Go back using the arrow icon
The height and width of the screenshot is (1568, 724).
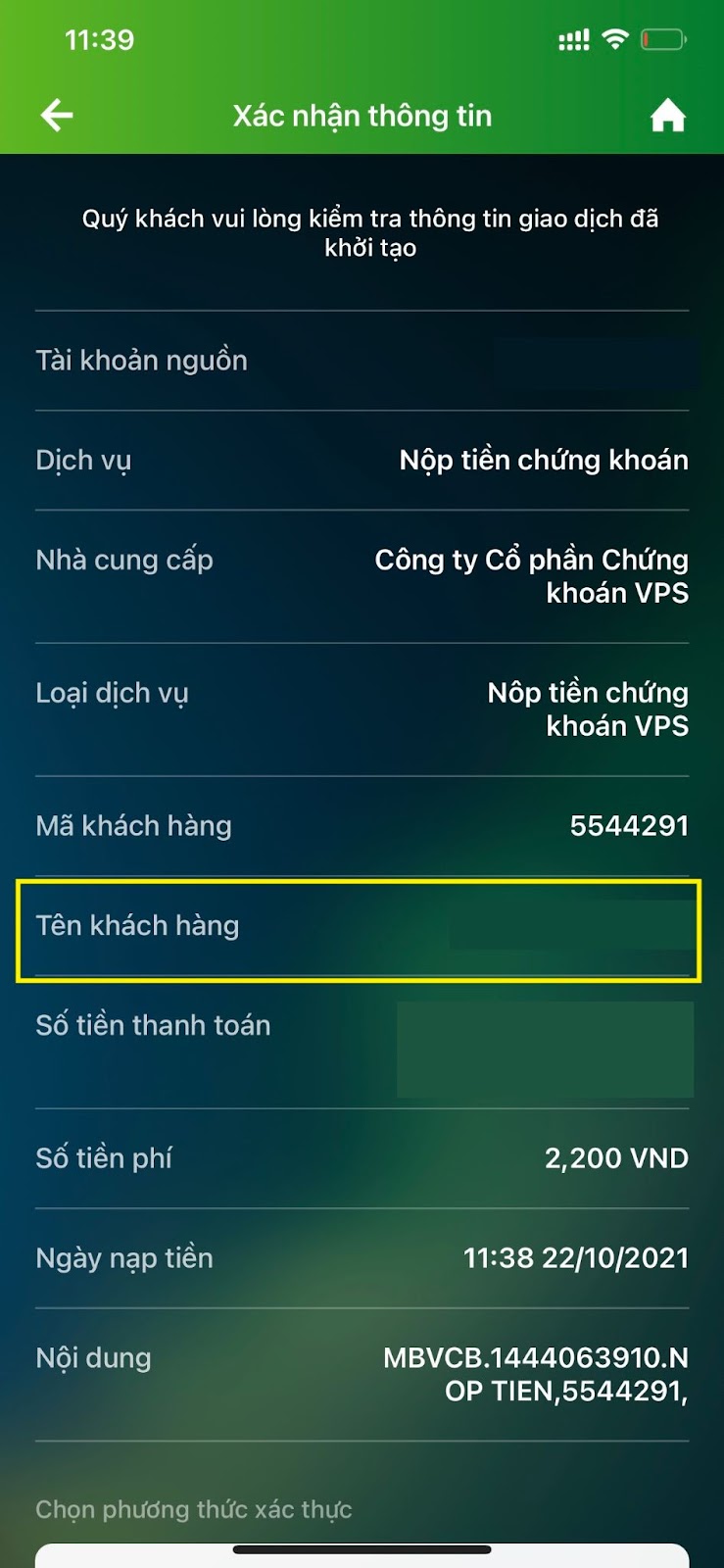click(57, 116)
